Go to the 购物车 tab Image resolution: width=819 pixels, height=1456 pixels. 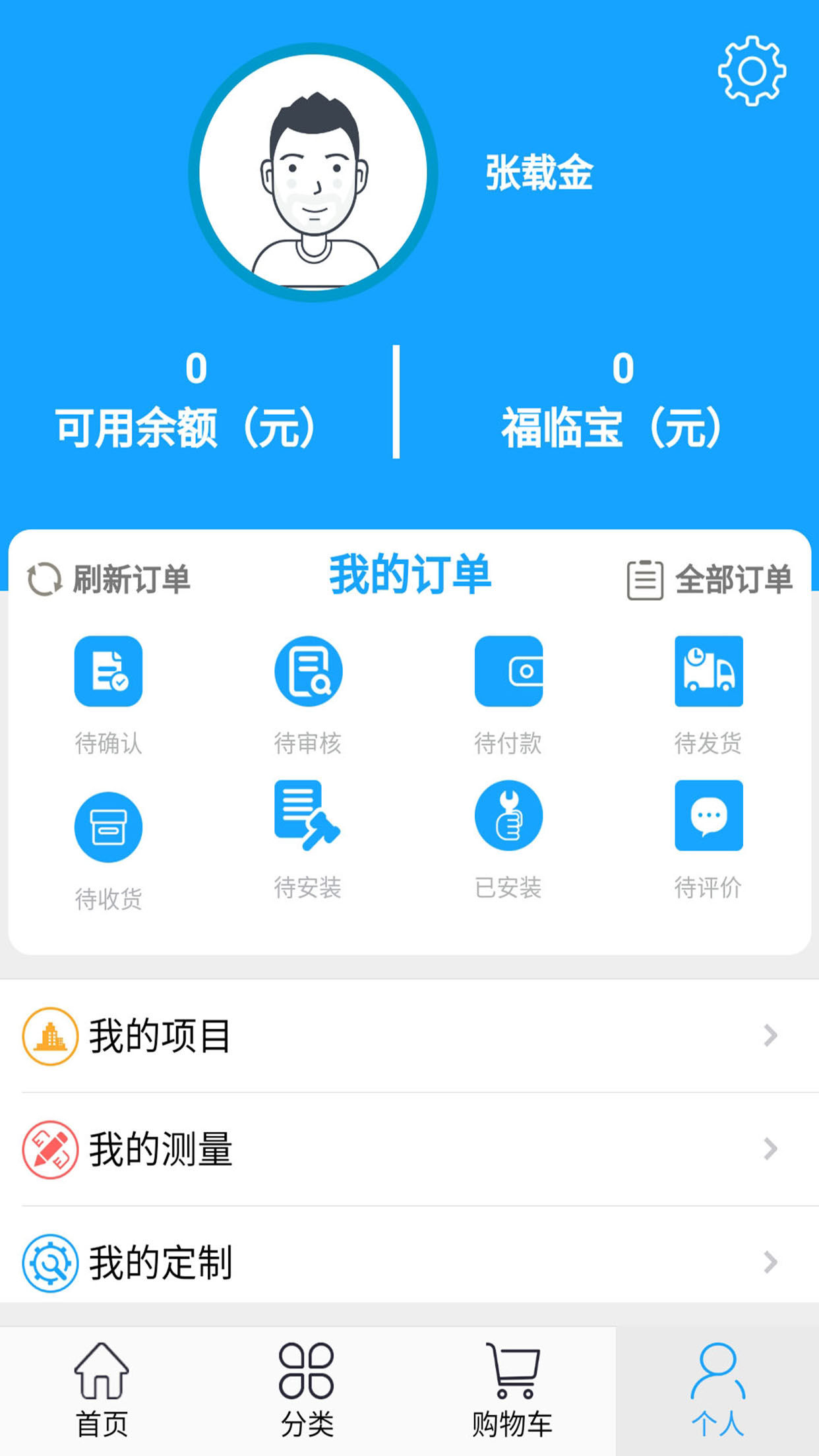[512, 1390]
